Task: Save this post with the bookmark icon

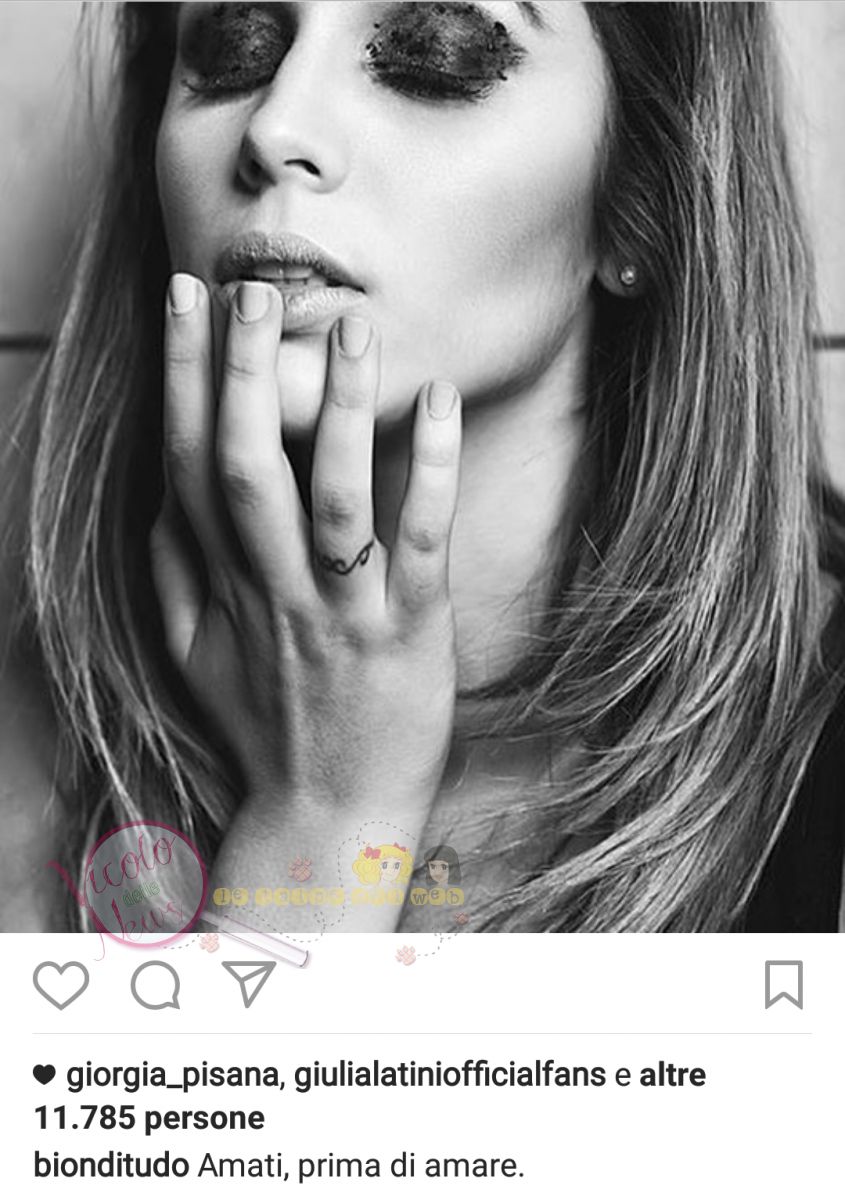Action: click(x=784, y=984)
